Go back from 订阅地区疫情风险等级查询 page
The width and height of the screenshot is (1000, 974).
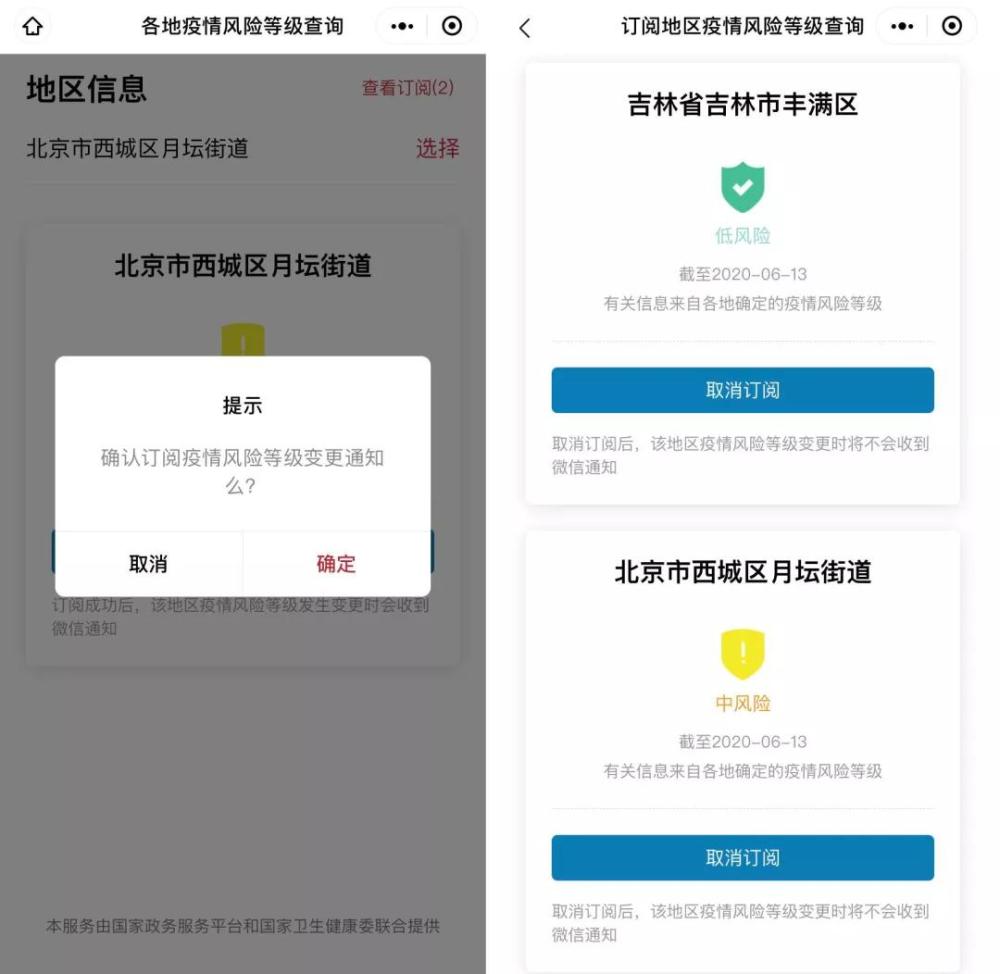coord(525,28)
